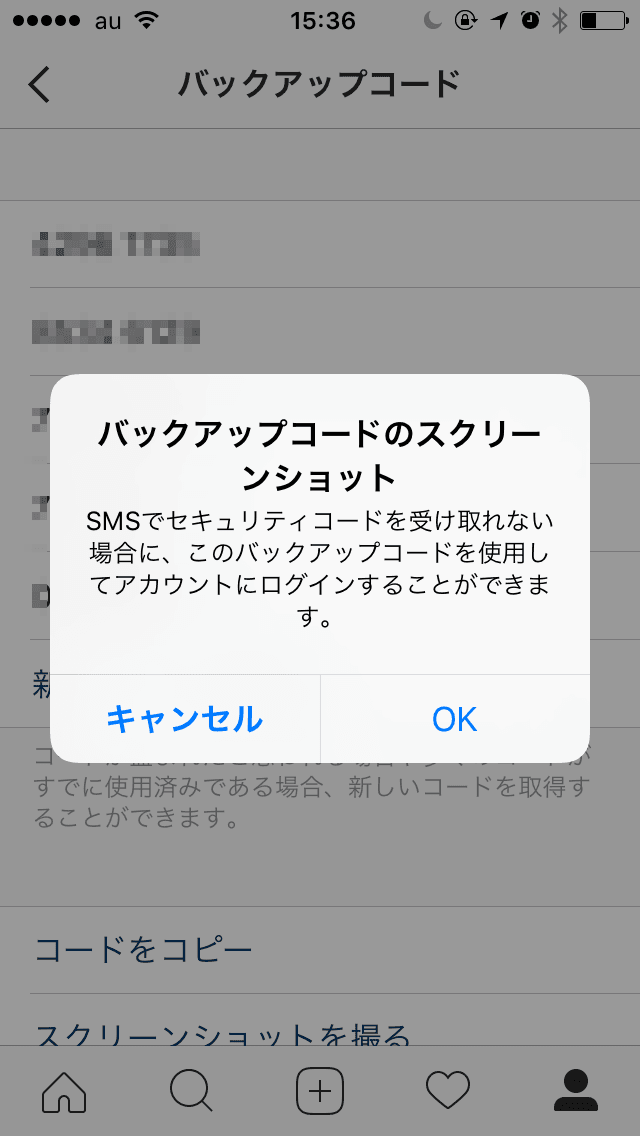Open the new post plus tab
The image size is (640, 1136).
pyautogui.click(x=320, y=1091)
